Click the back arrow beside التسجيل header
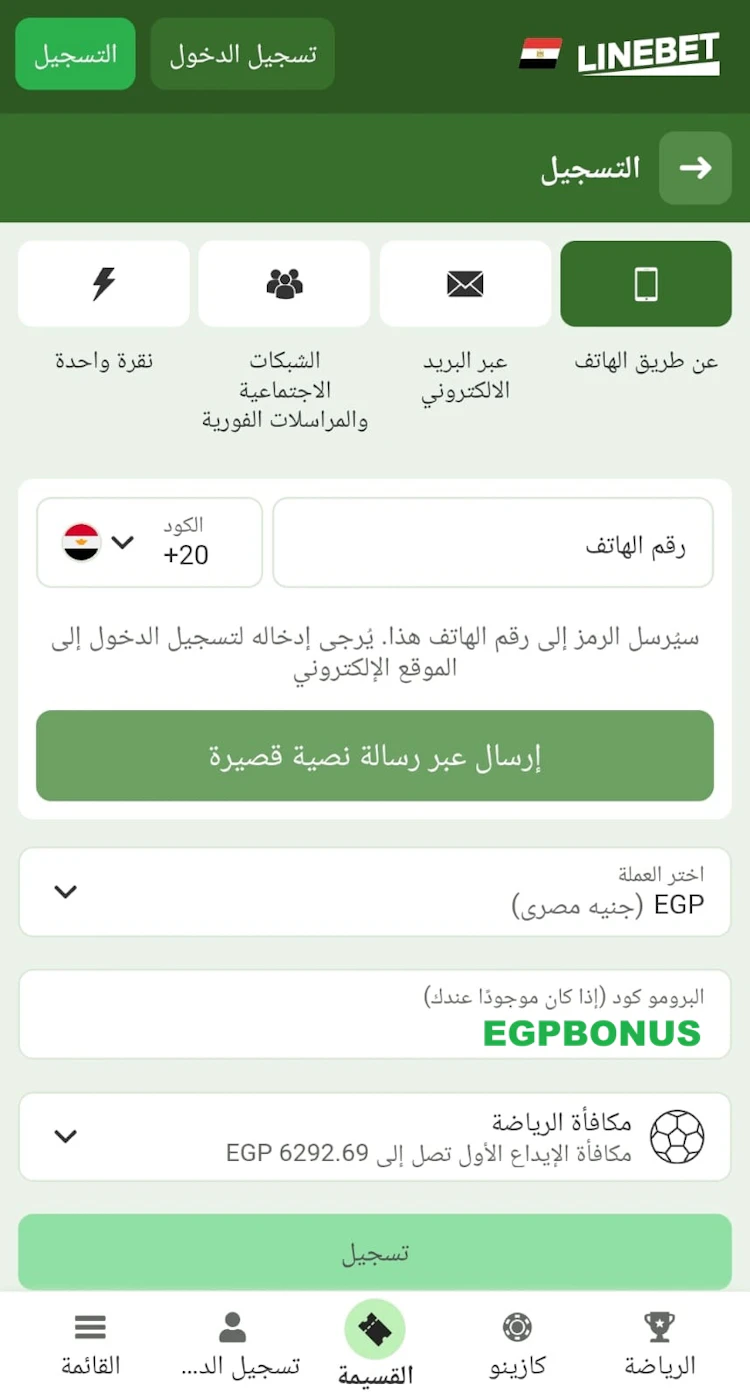This screenshot has height=1398, width=750. pos(695,168)
